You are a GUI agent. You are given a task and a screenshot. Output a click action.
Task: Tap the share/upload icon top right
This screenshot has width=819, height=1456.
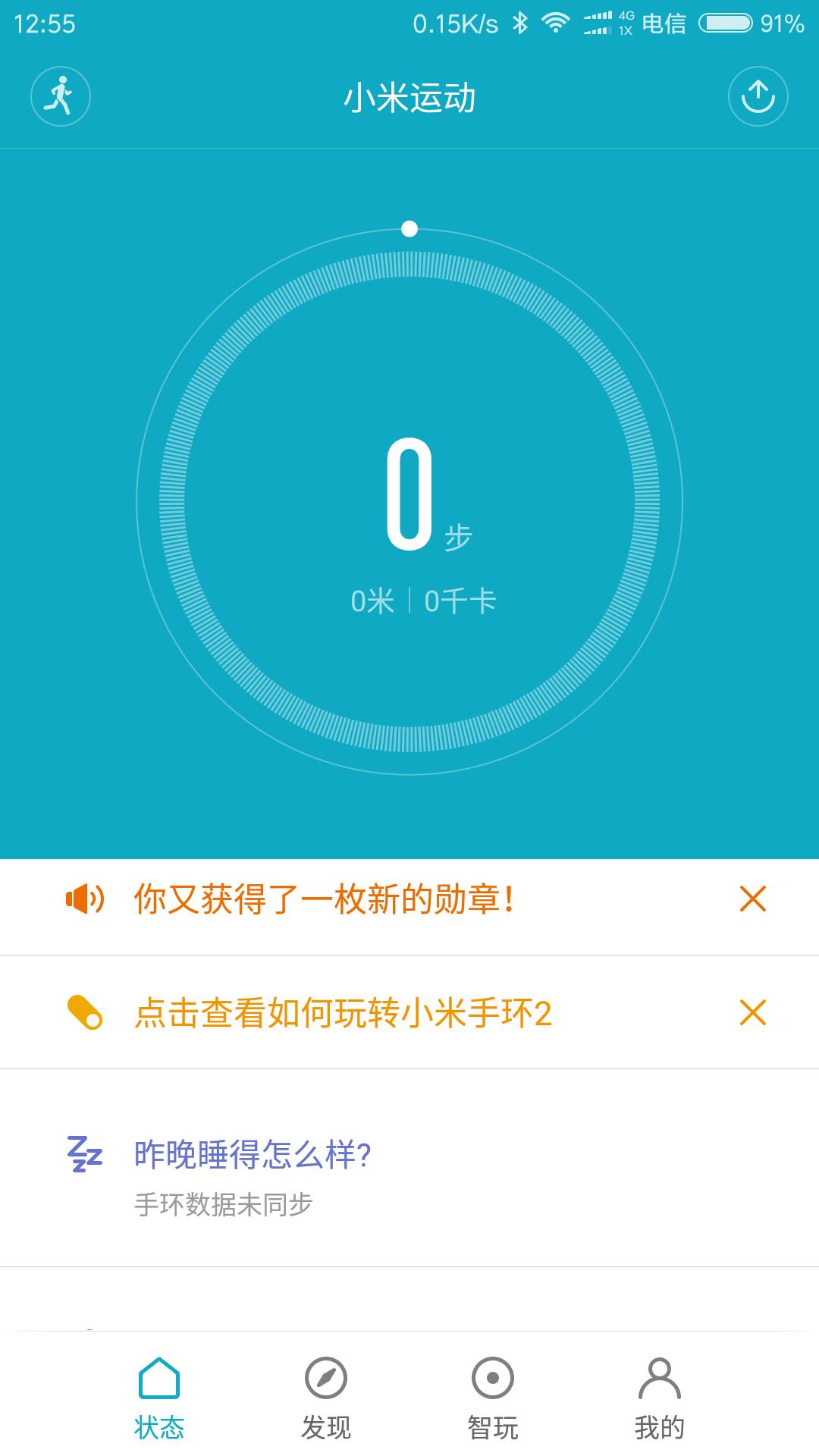758,97
